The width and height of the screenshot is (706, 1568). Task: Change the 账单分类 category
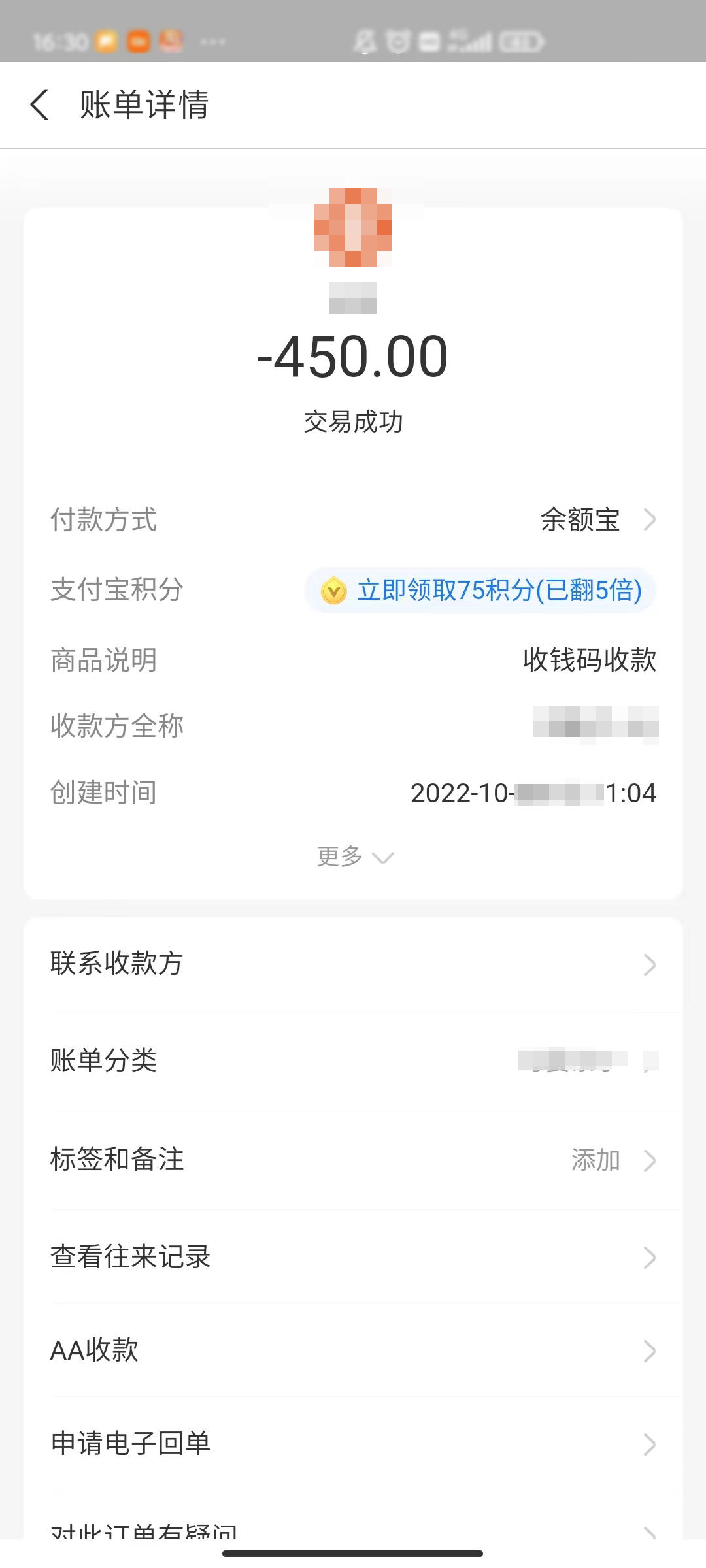(x=353, y=1060)
